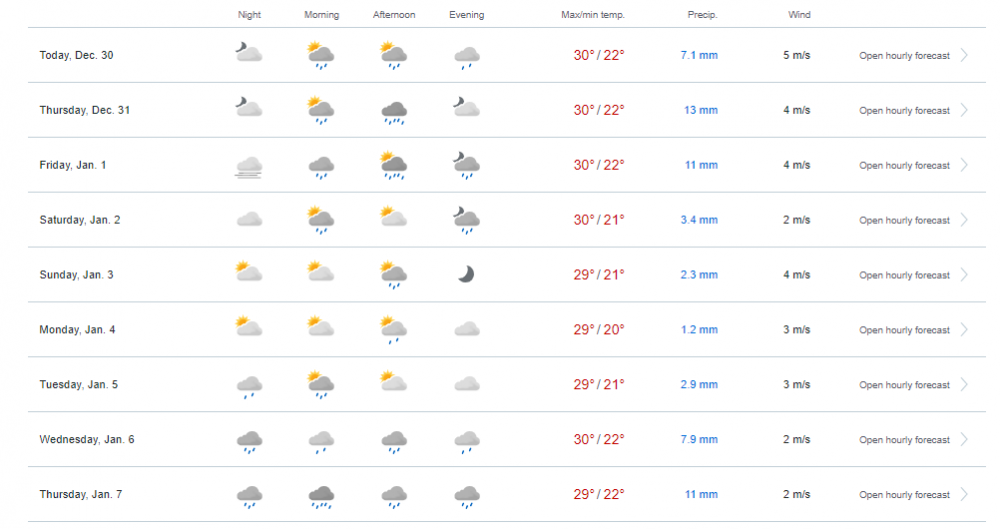This screenshot has height=529, width=1000.
Task: Open hourly forecast for Thursday, Dec. 31
Action: pyautogui.click(x=904, y=111)
